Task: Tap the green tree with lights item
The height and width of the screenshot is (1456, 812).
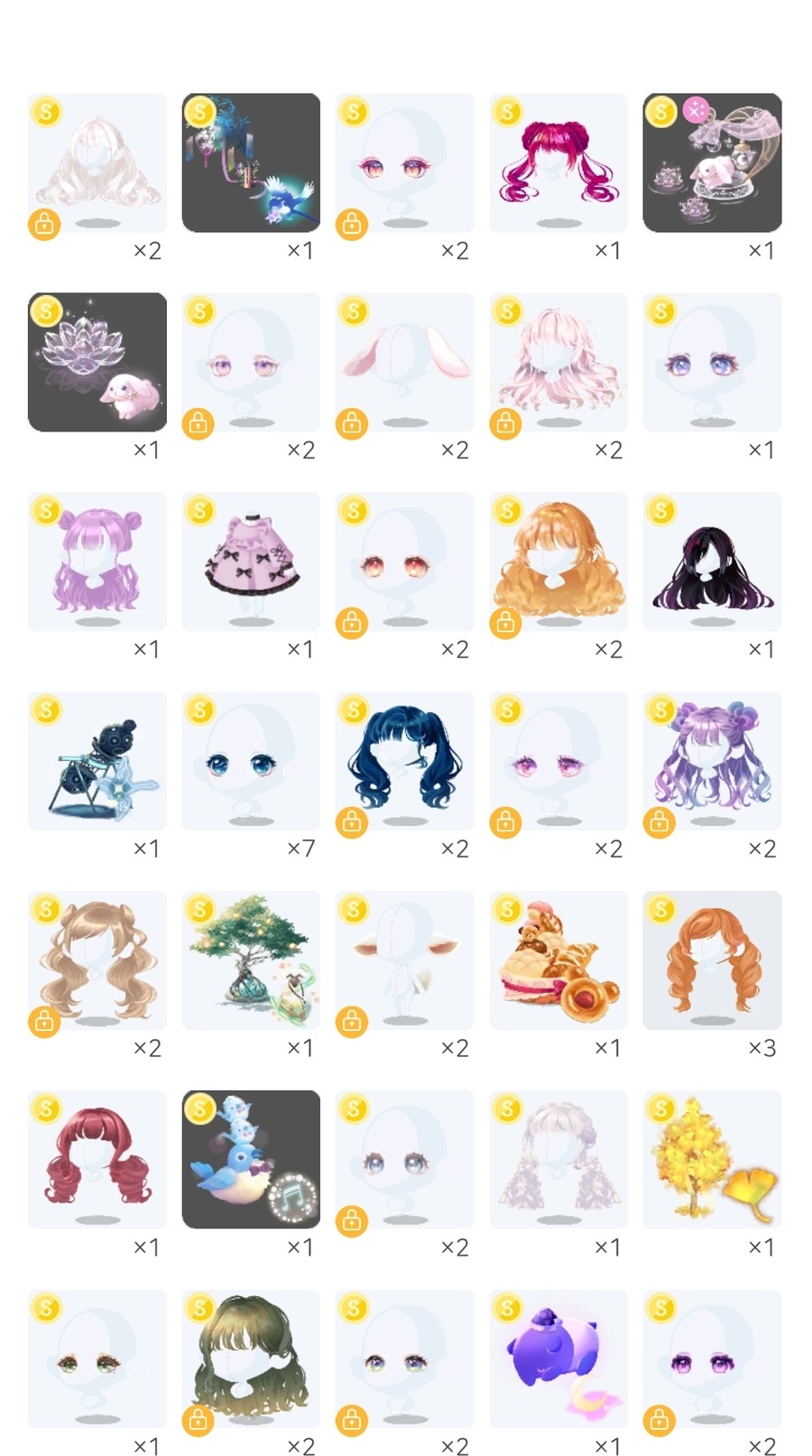Action: tap(251, 960)
